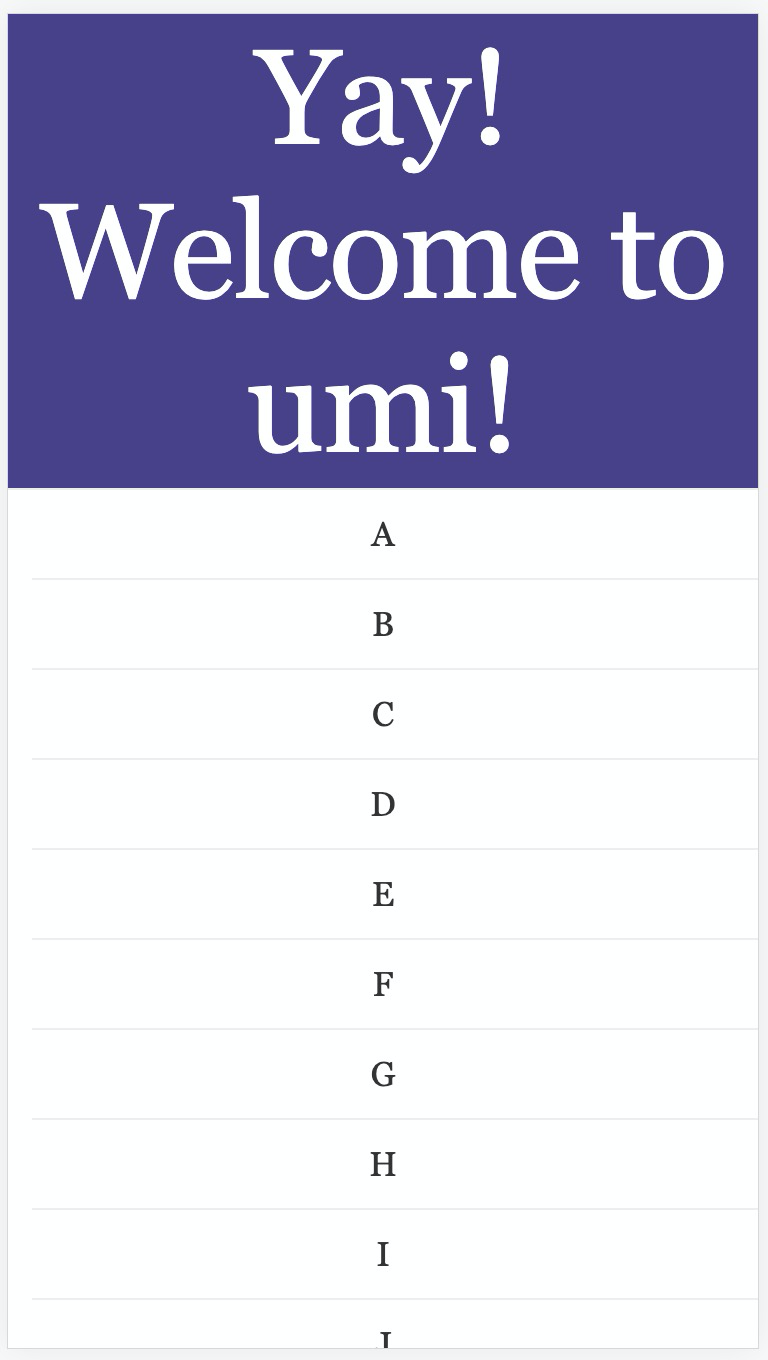
Task: Select the I row
Action: pos(383,1254)
